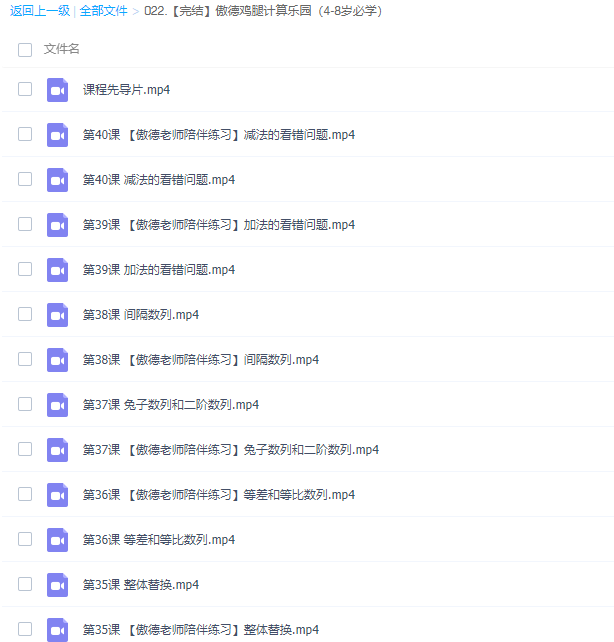Open 第39课【傲德老师陪伴练习】加法的看错问题.mp4
Viewport: 614px width, 642px height.
[x=218, y=225]
